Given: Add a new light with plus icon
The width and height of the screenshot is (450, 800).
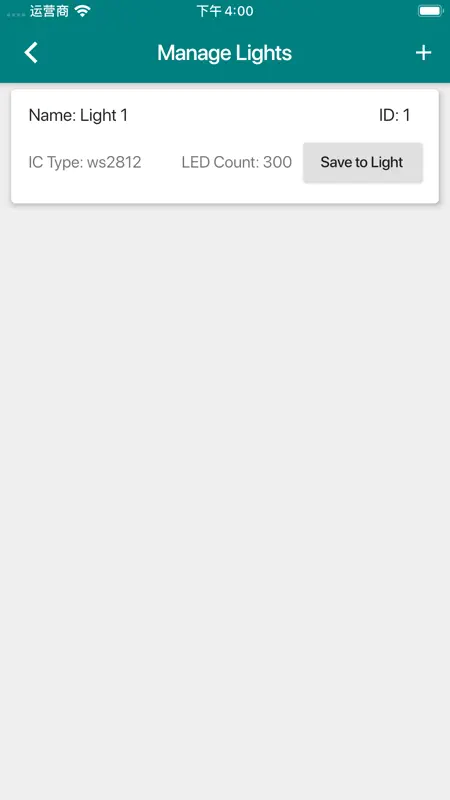Looking at the screenshot, I should pyautogui.click(x=423, y=53).
